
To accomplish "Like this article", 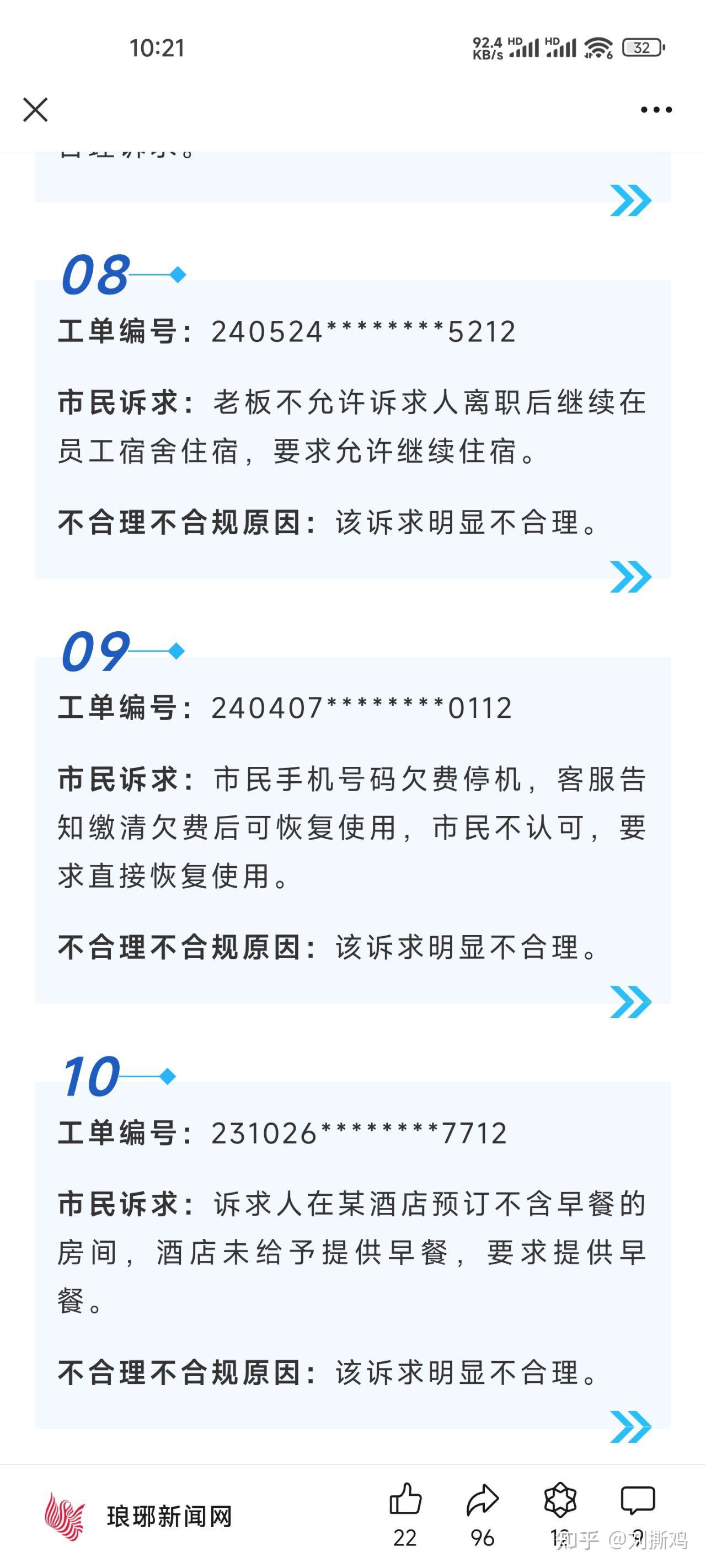I will (x=405, y=1500).
